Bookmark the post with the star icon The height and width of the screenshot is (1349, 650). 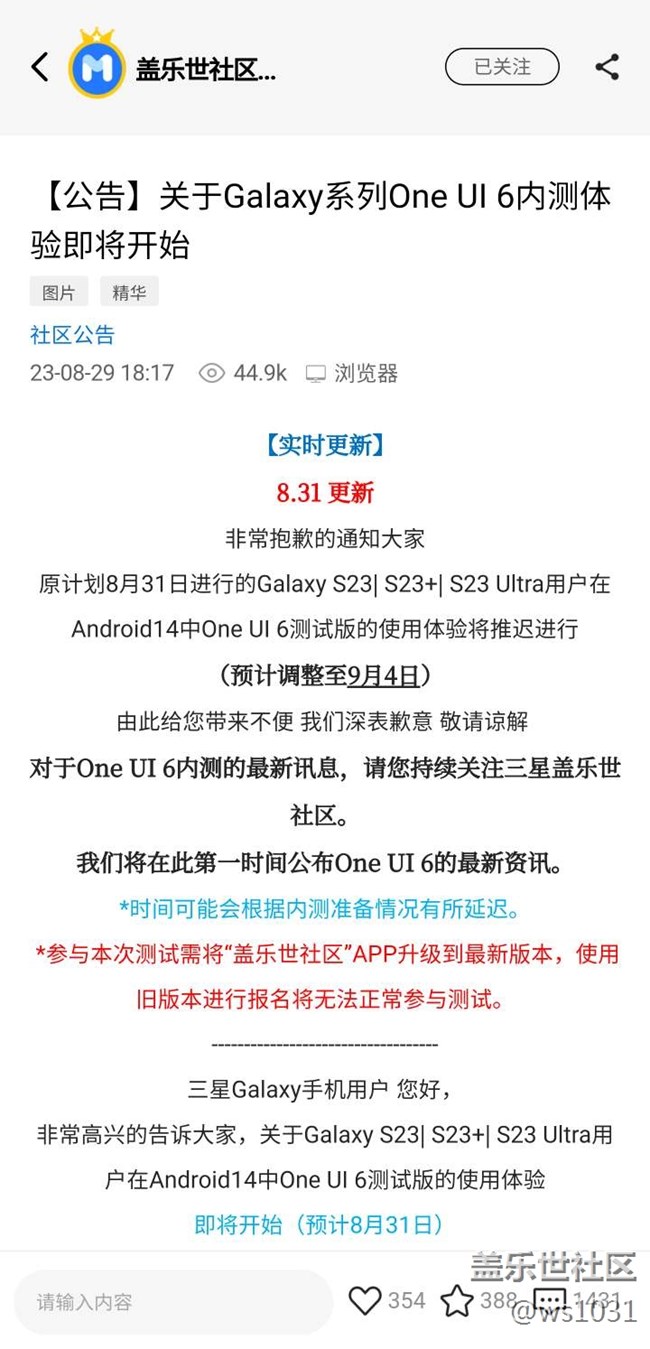[x=457, y=1300]
